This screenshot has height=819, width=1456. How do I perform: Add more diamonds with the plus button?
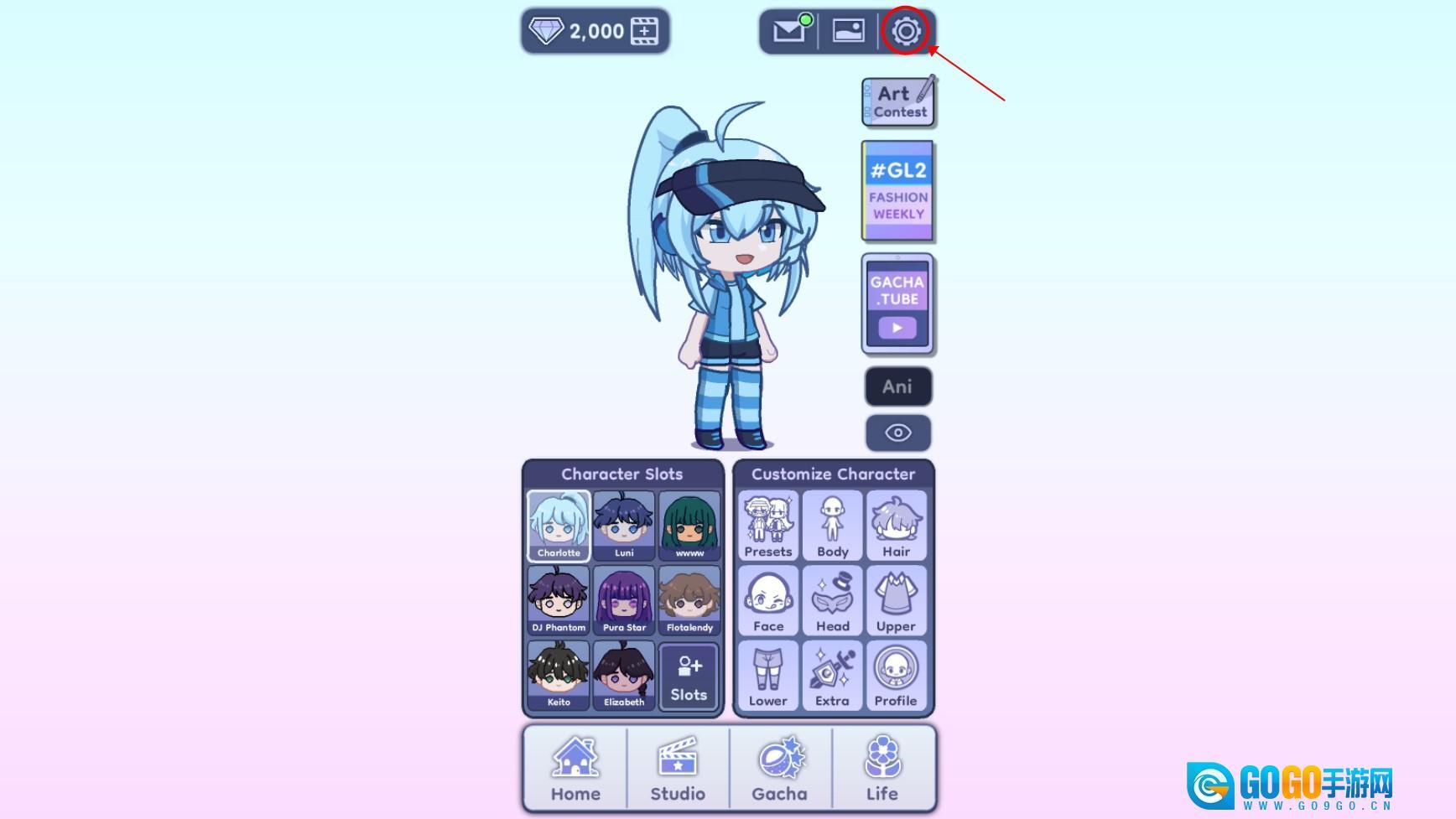644,32
